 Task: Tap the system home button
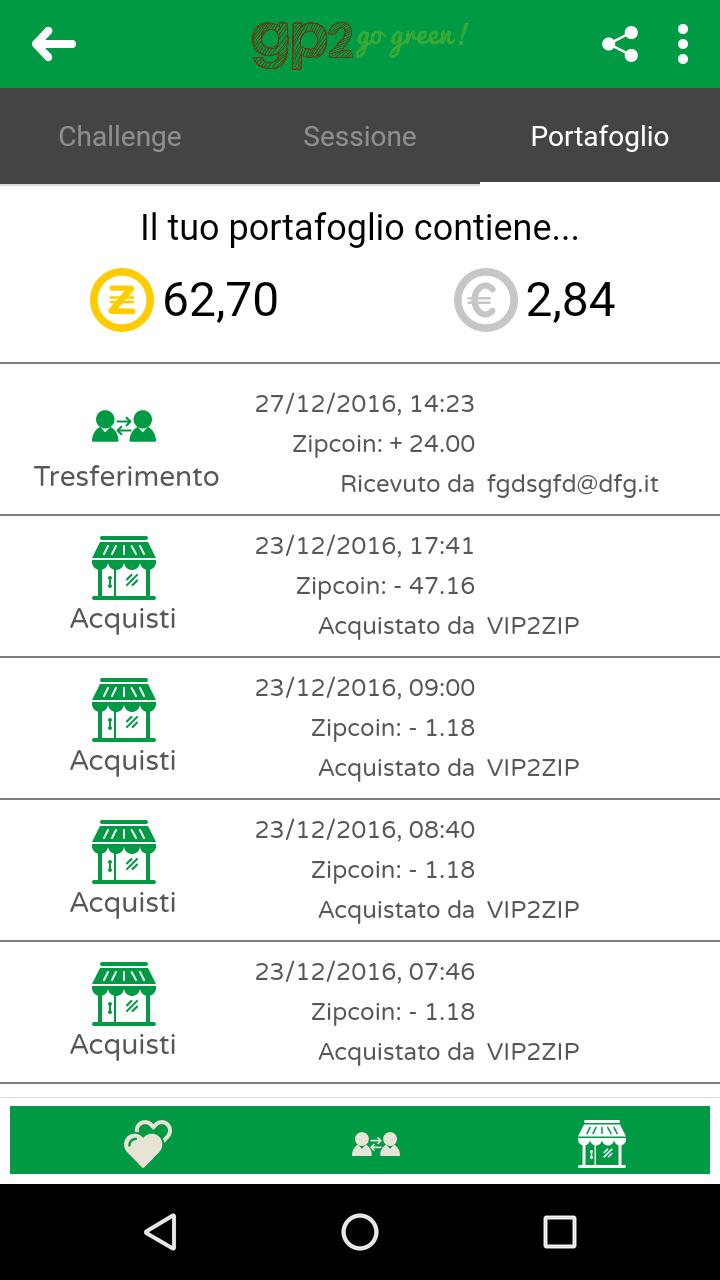pyautogui.click(x=360, y=1232)
